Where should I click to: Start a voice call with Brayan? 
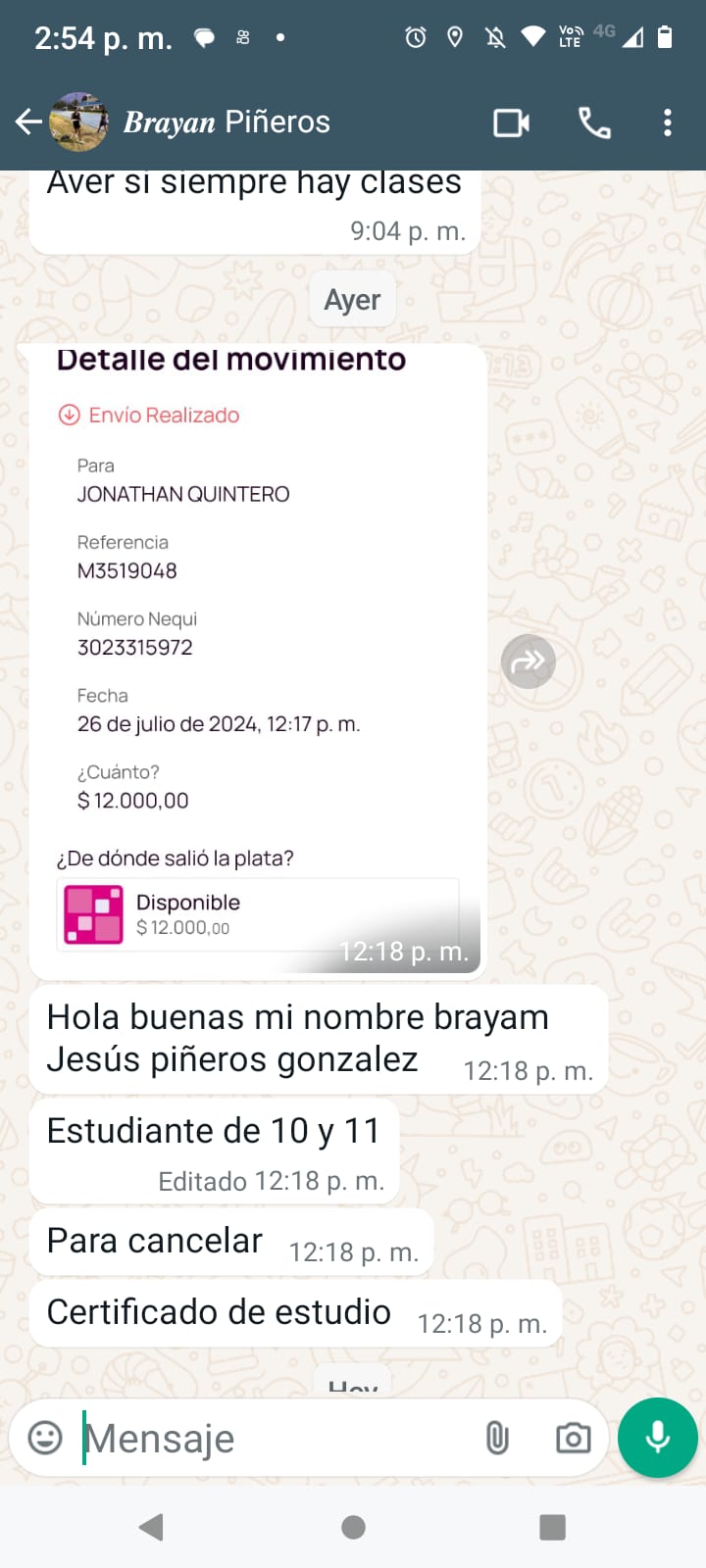click(594, 122)
